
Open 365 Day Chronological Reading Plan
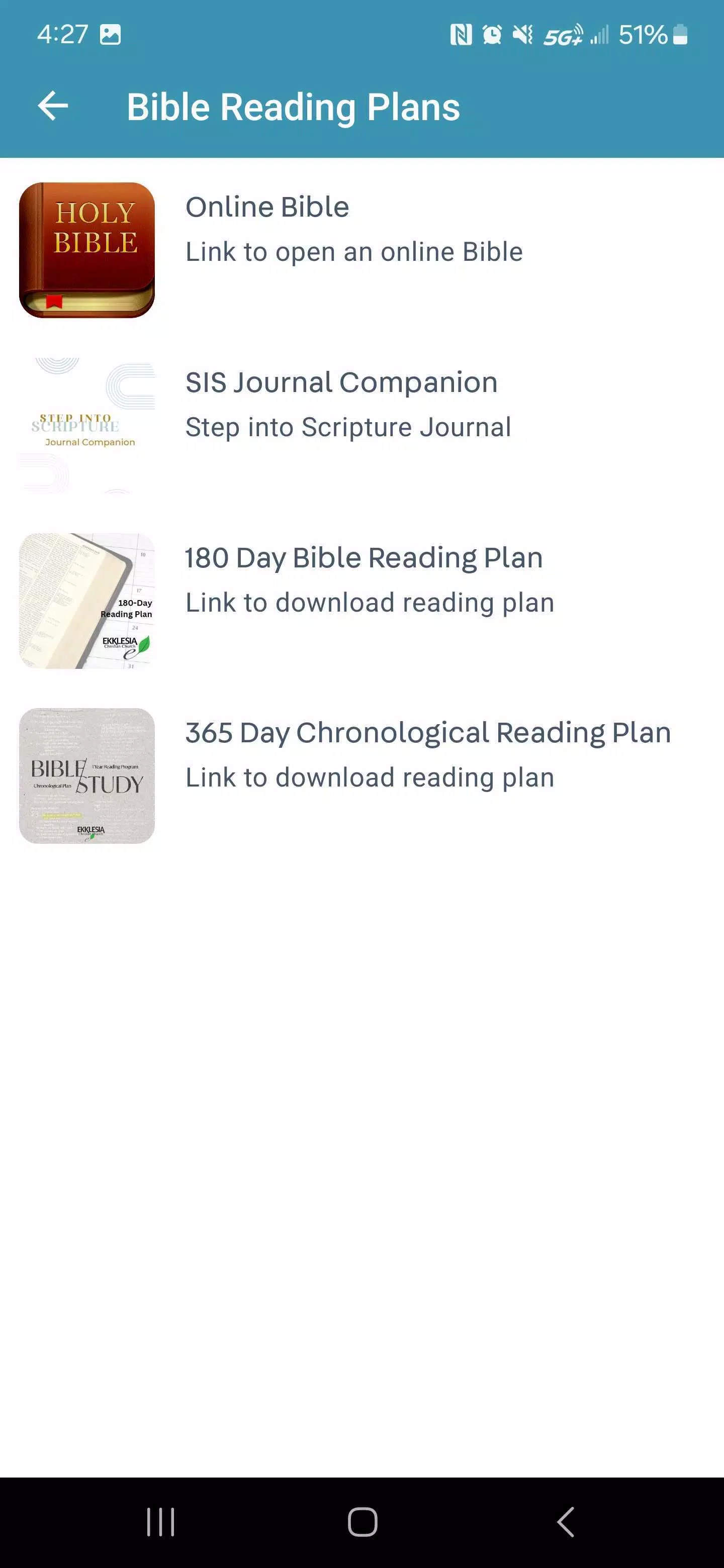click(x=361, y=776)
